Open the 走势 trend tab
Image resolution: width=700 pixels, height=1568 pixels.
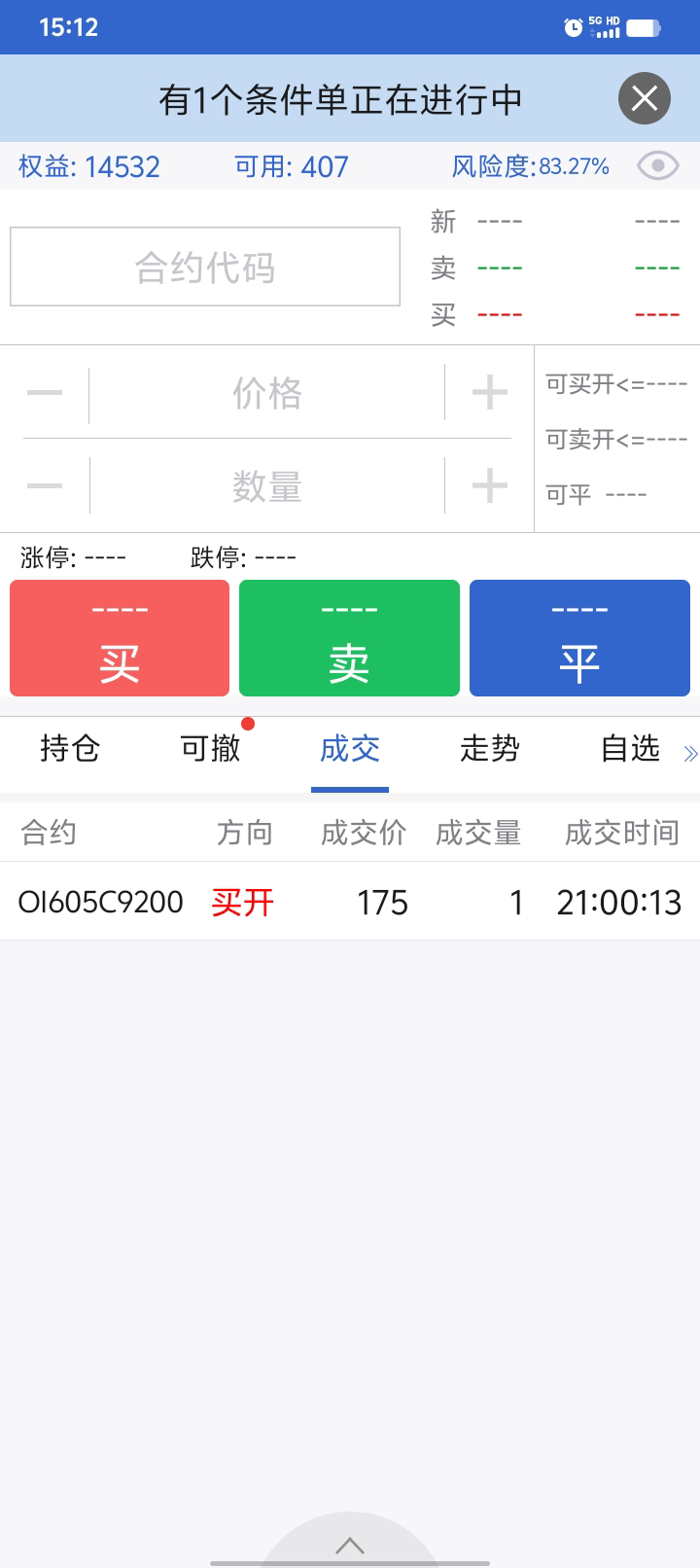click(490, 748)
